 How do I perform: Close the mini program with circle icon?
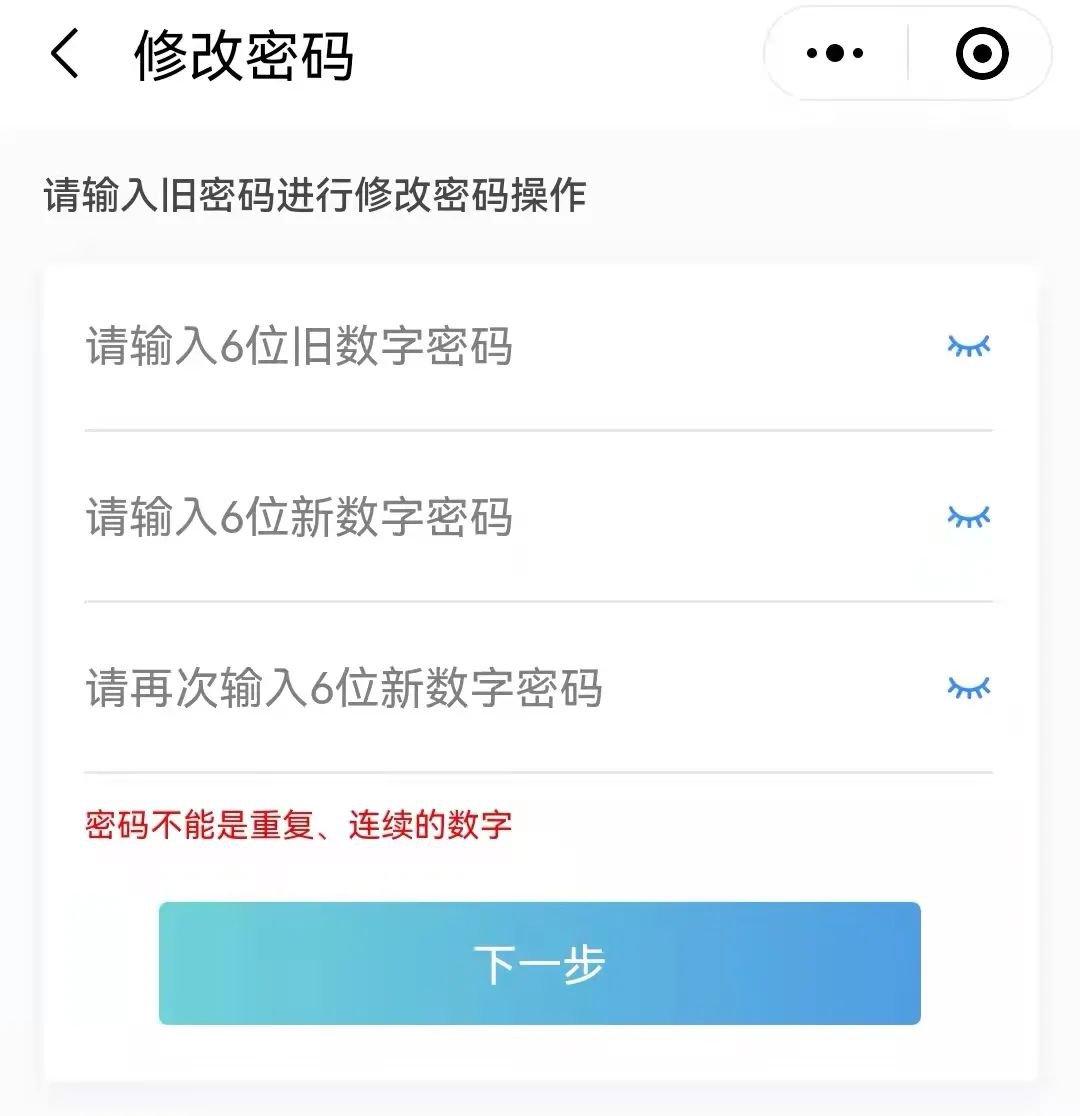(x=982, y=54)
